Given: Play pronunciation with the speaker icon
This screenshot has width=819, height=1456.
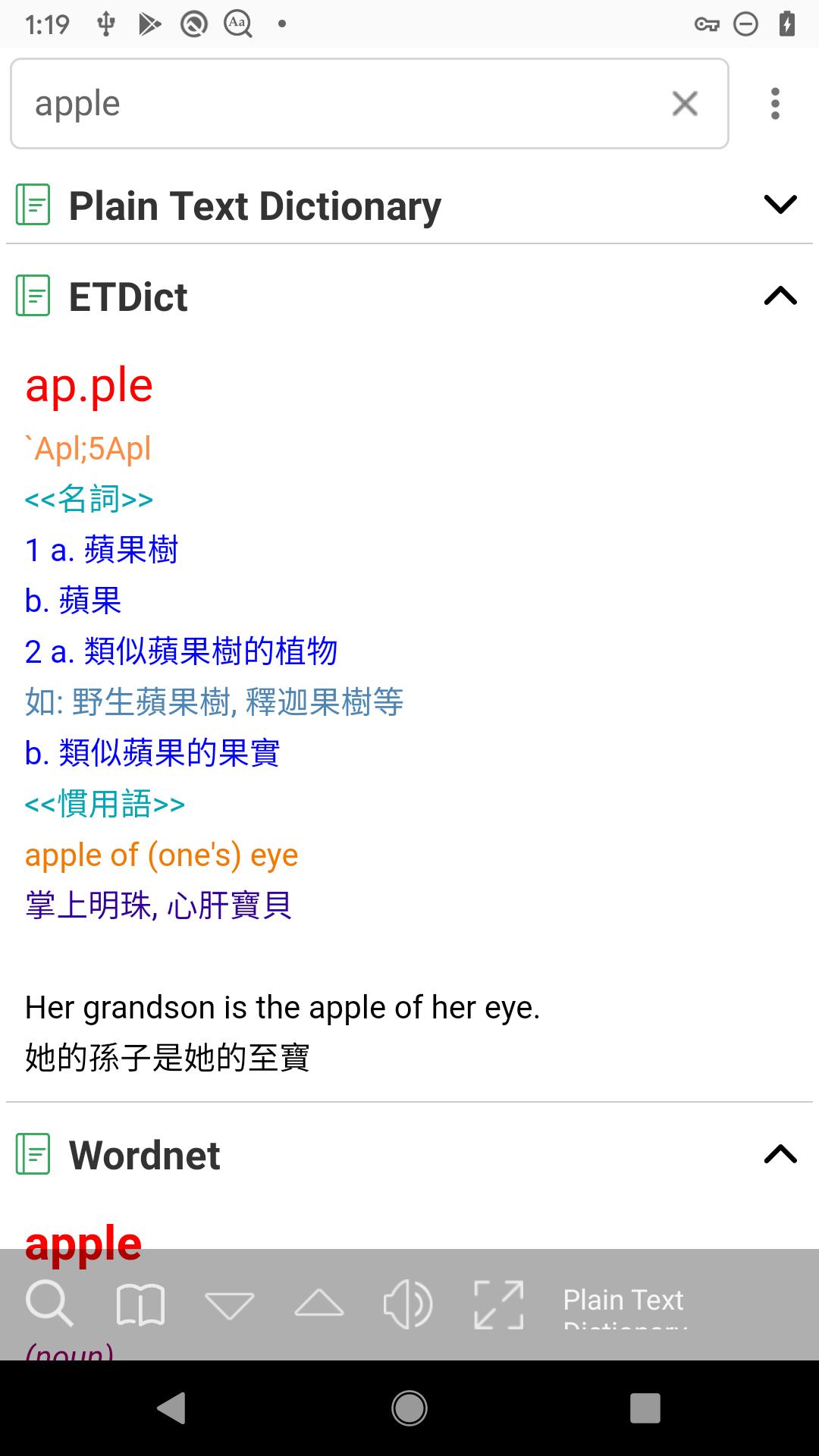Looking at the screenshot, I should coord(408,1304).
